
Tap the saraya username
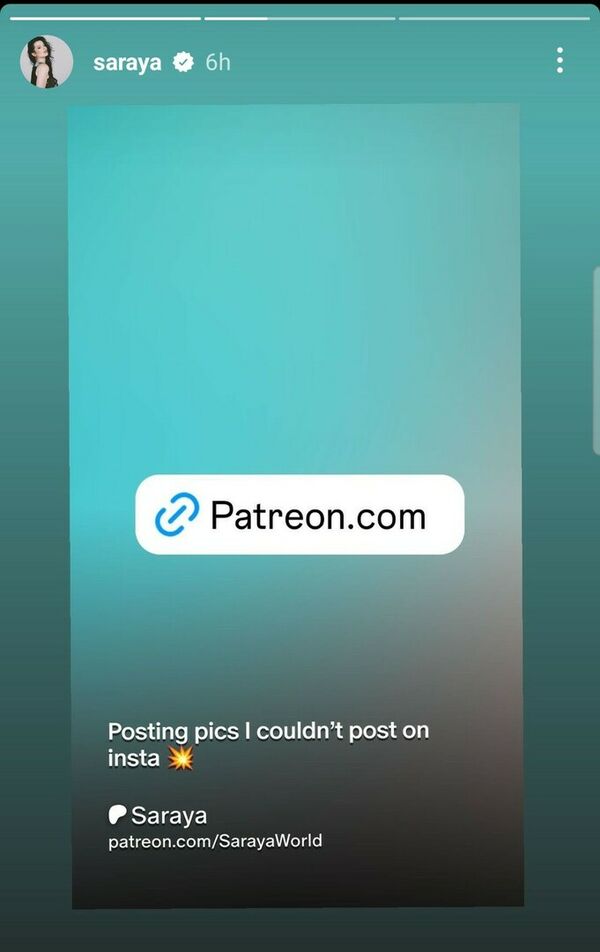(127, 62)
